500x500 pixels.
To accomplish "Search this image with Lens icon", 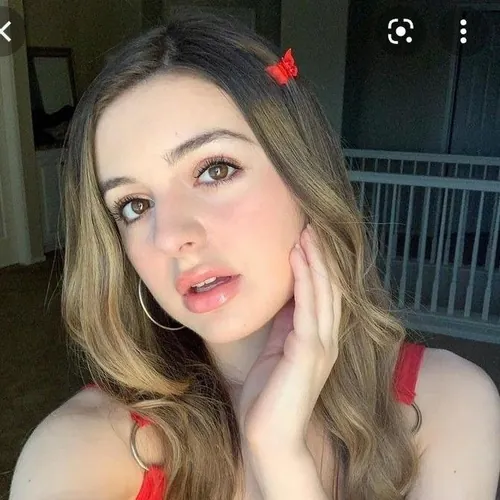I will [x=401, y=31].
